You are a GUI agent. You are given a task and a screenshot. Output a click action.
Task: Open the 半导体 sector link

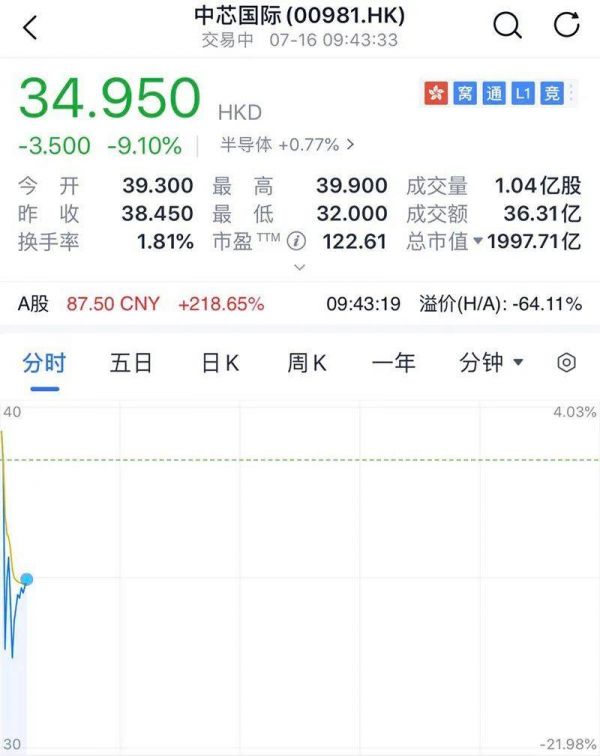(287, 145)
